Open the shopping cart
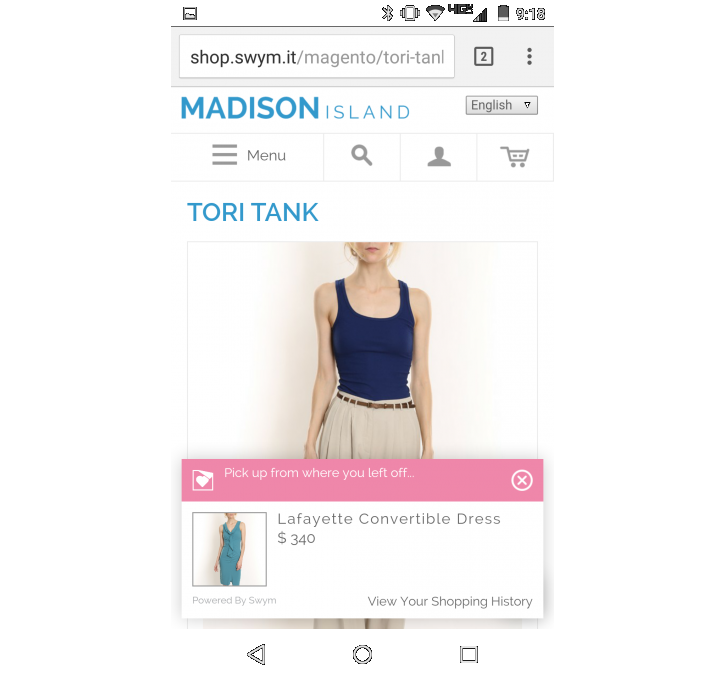 (x=515, y=156)
